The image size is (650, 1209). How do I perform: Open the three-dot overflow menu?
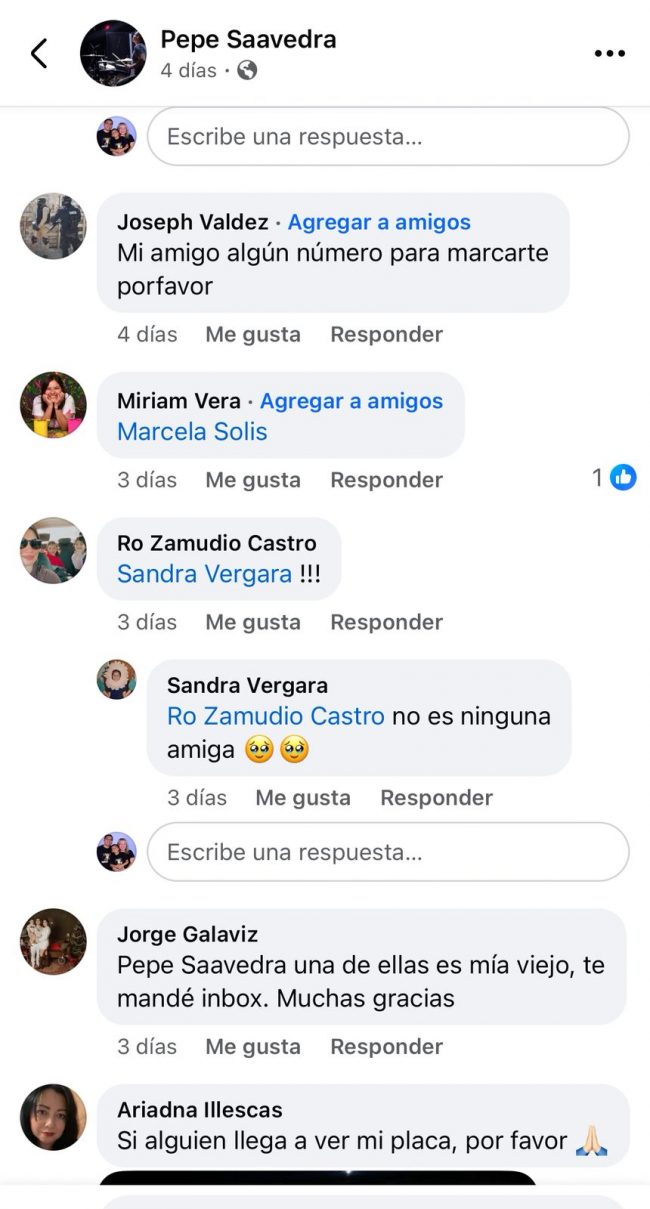pyautogui.click(x=609, y=53)
